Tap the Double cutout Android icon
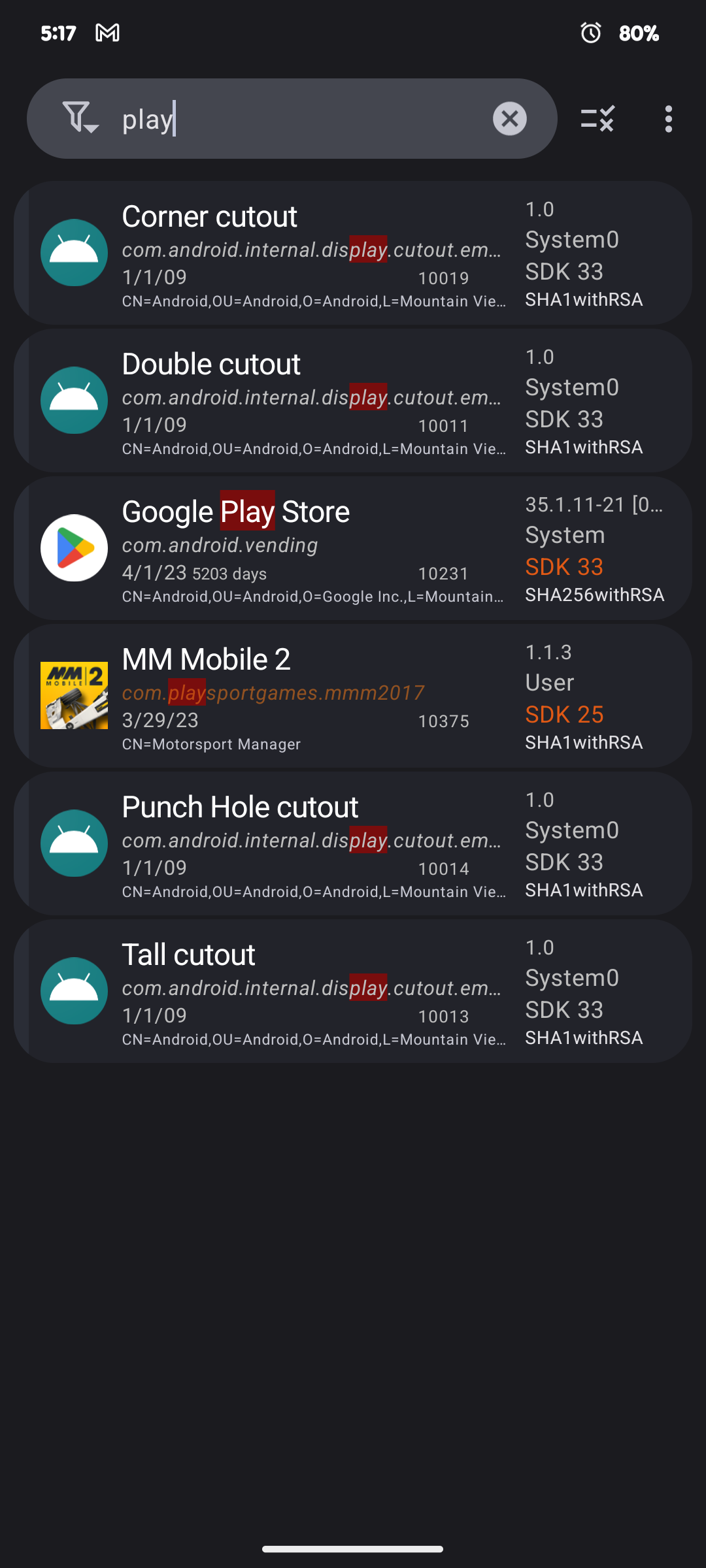 pos(74,400)
